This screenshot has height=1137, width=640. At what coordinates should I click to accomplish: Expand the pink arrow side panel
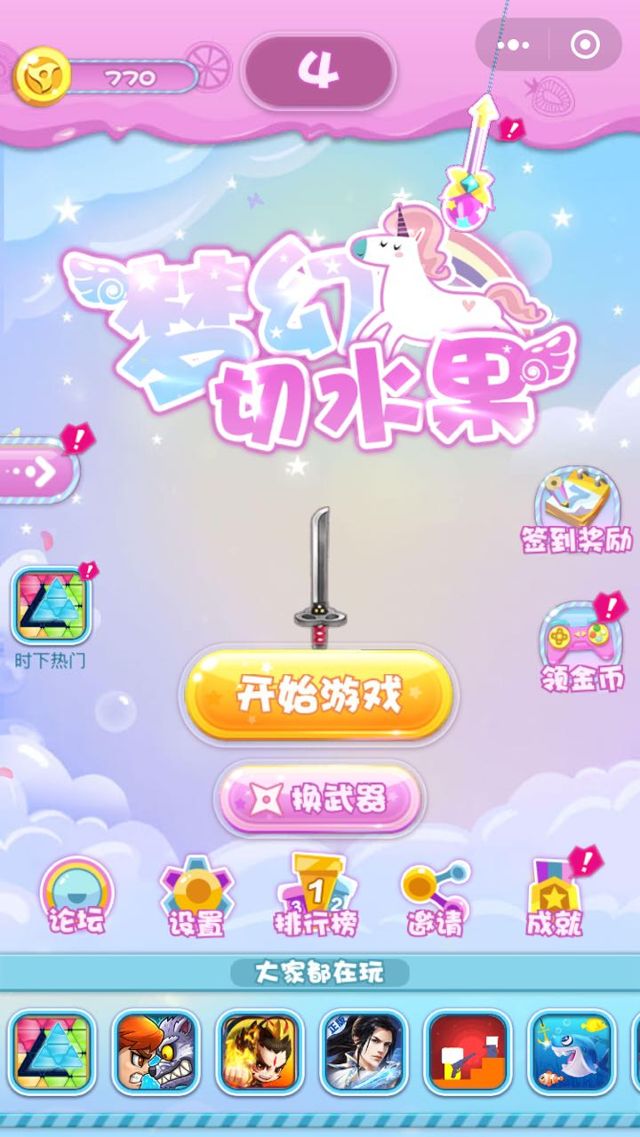point(36,472)
